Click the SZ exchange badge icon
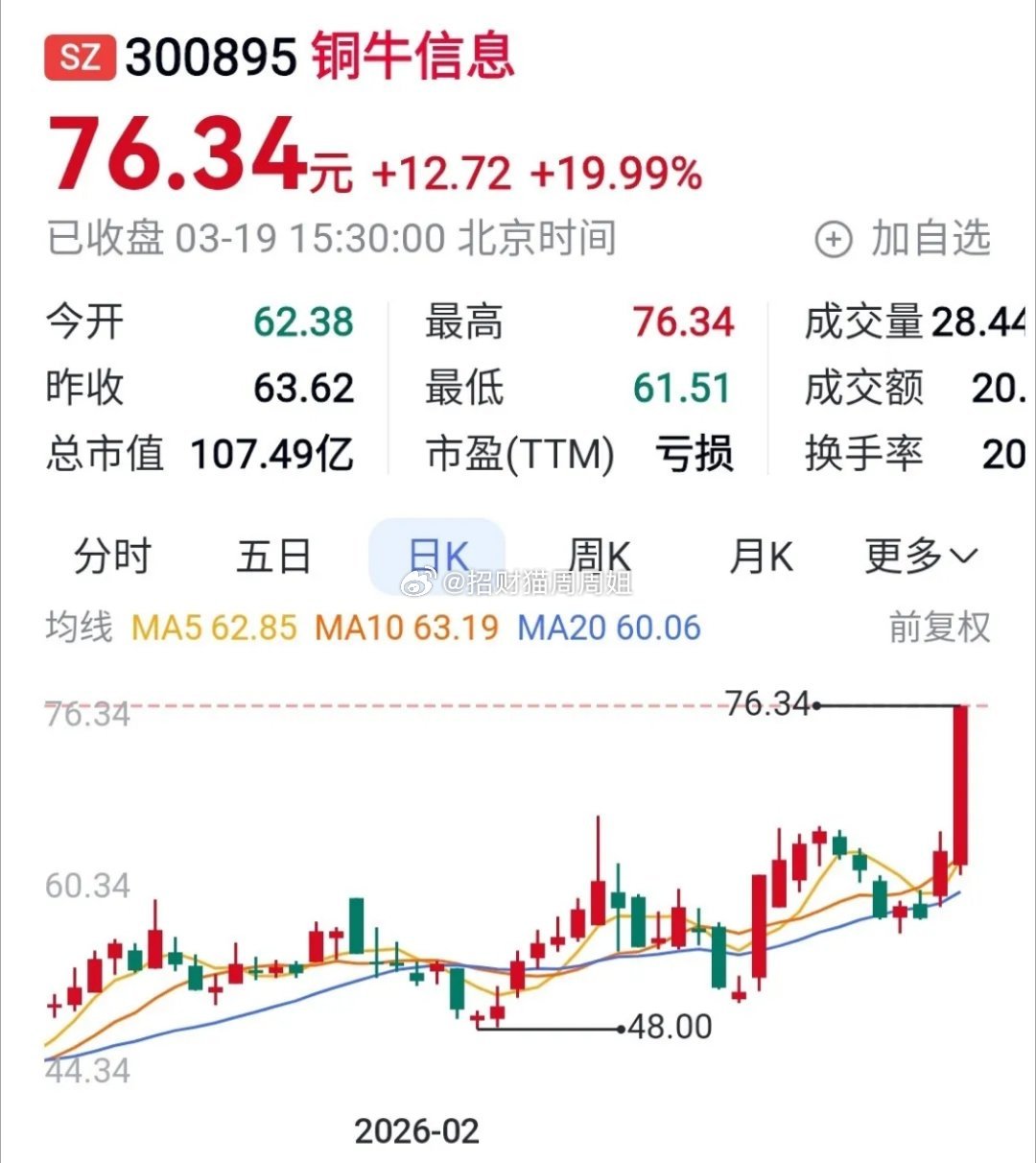The image size is (1036, 1163). (x=77, y=58)
